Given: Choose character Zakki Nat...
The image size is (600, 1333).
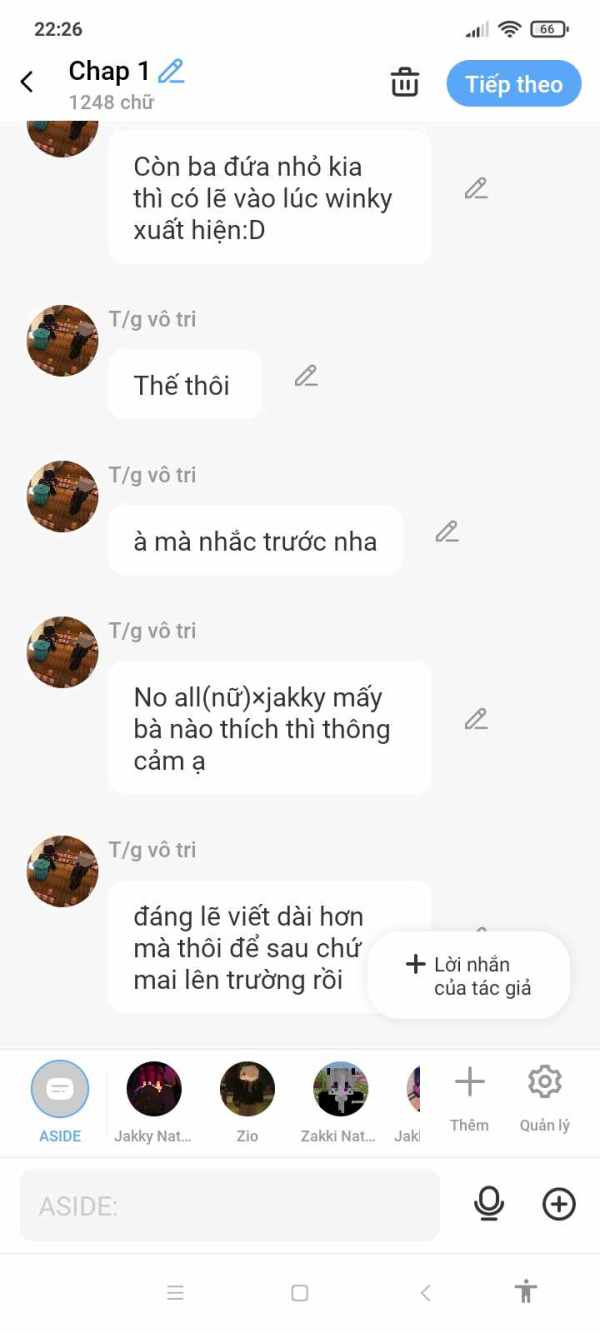Looking at the screenshot, I should click(339, 1101).
